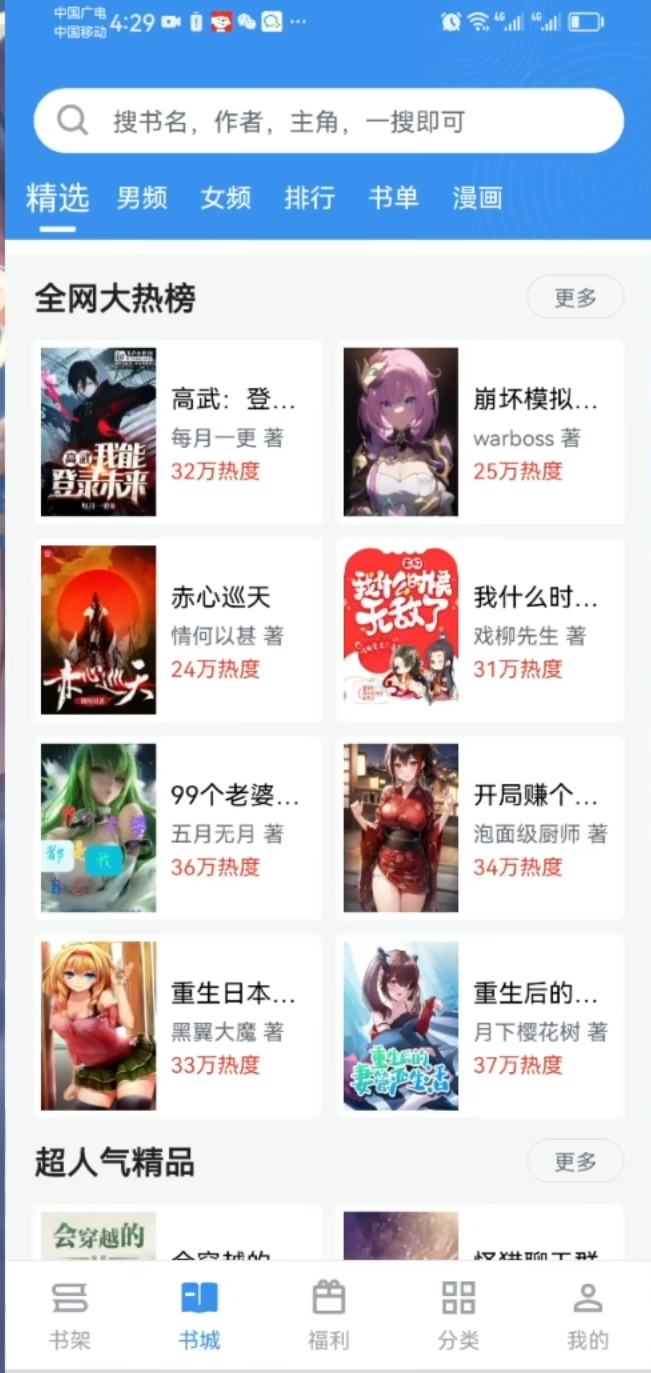Switch to the 分类 categories tab
The height and width of the screenshot is (1373, 651).
coord(458,1316)
